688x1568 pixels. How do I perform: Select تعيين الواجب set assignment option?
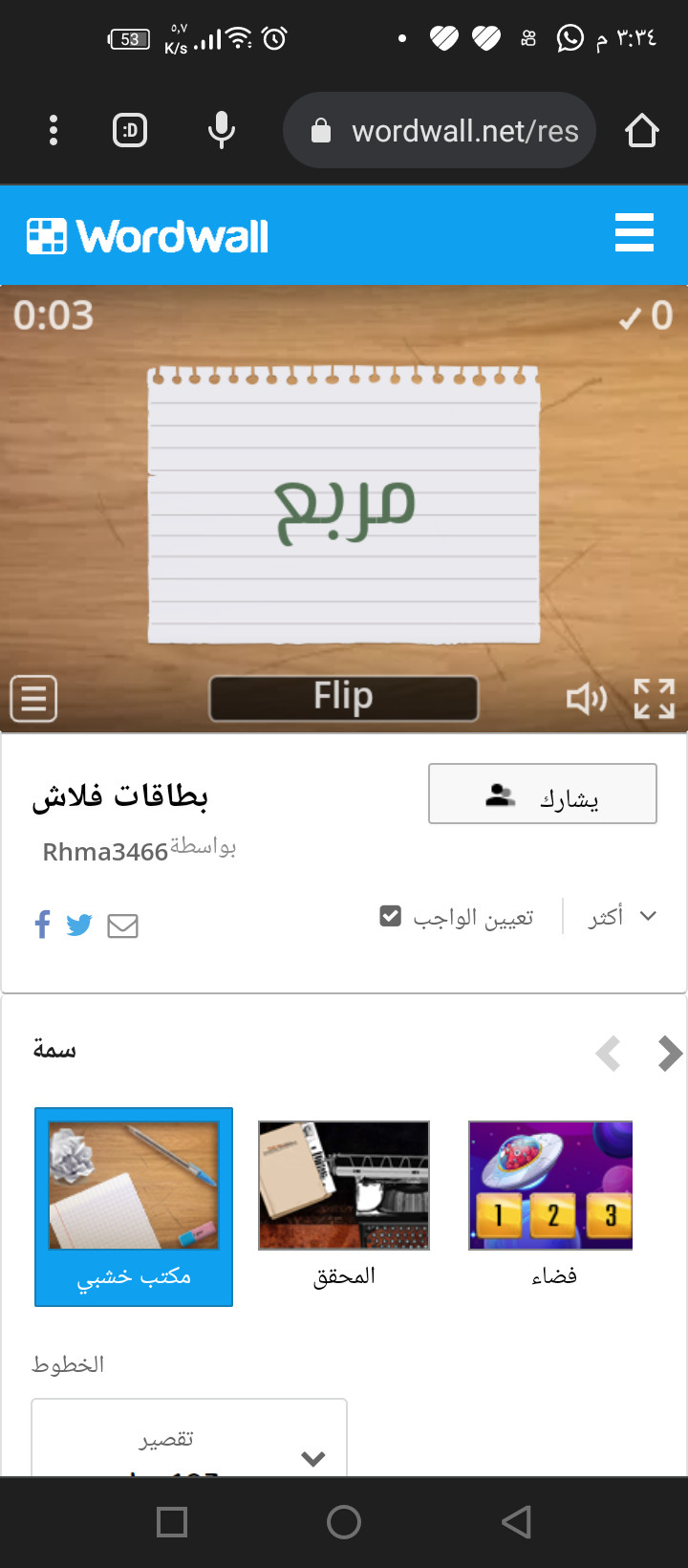(457, 917)
